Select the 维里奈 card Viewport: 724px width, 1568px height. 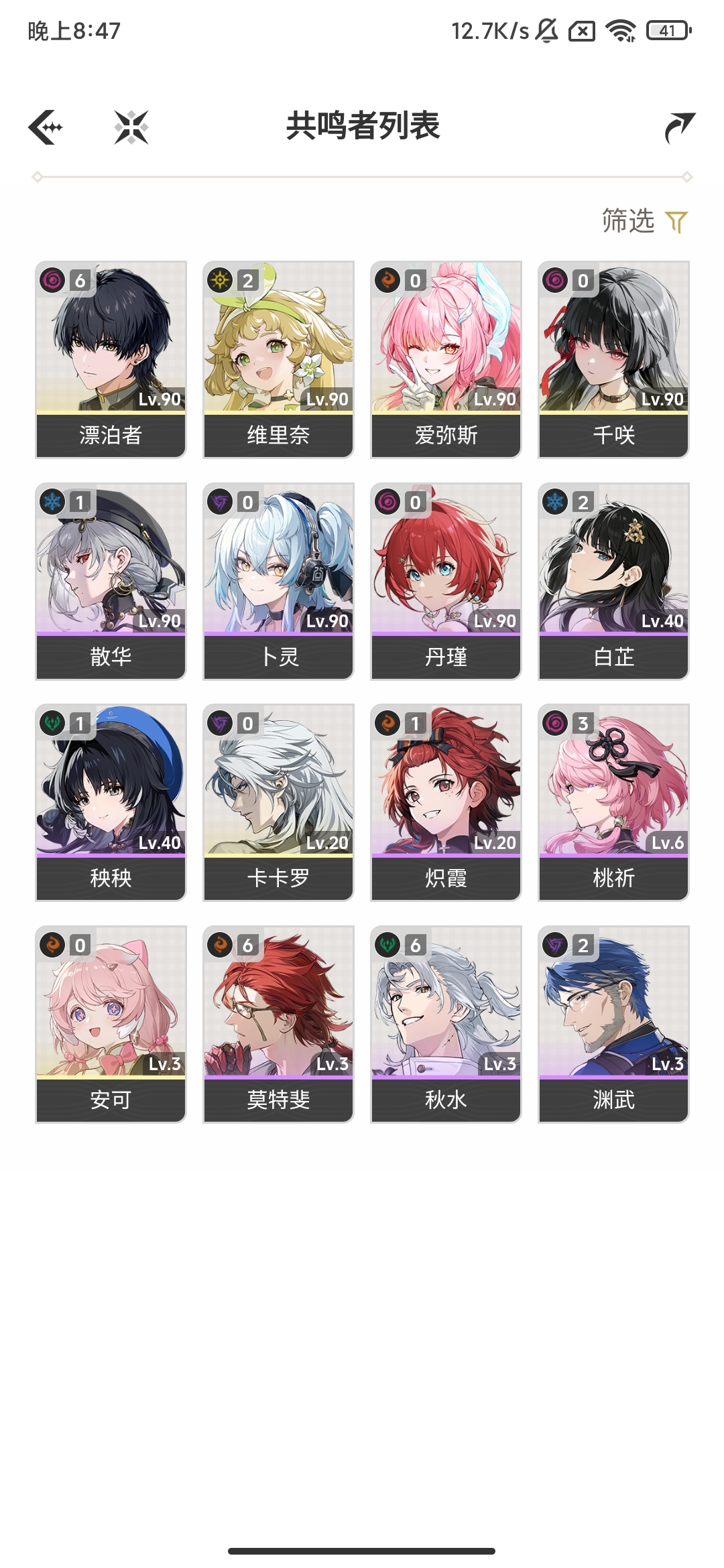(x=278, y=359)
